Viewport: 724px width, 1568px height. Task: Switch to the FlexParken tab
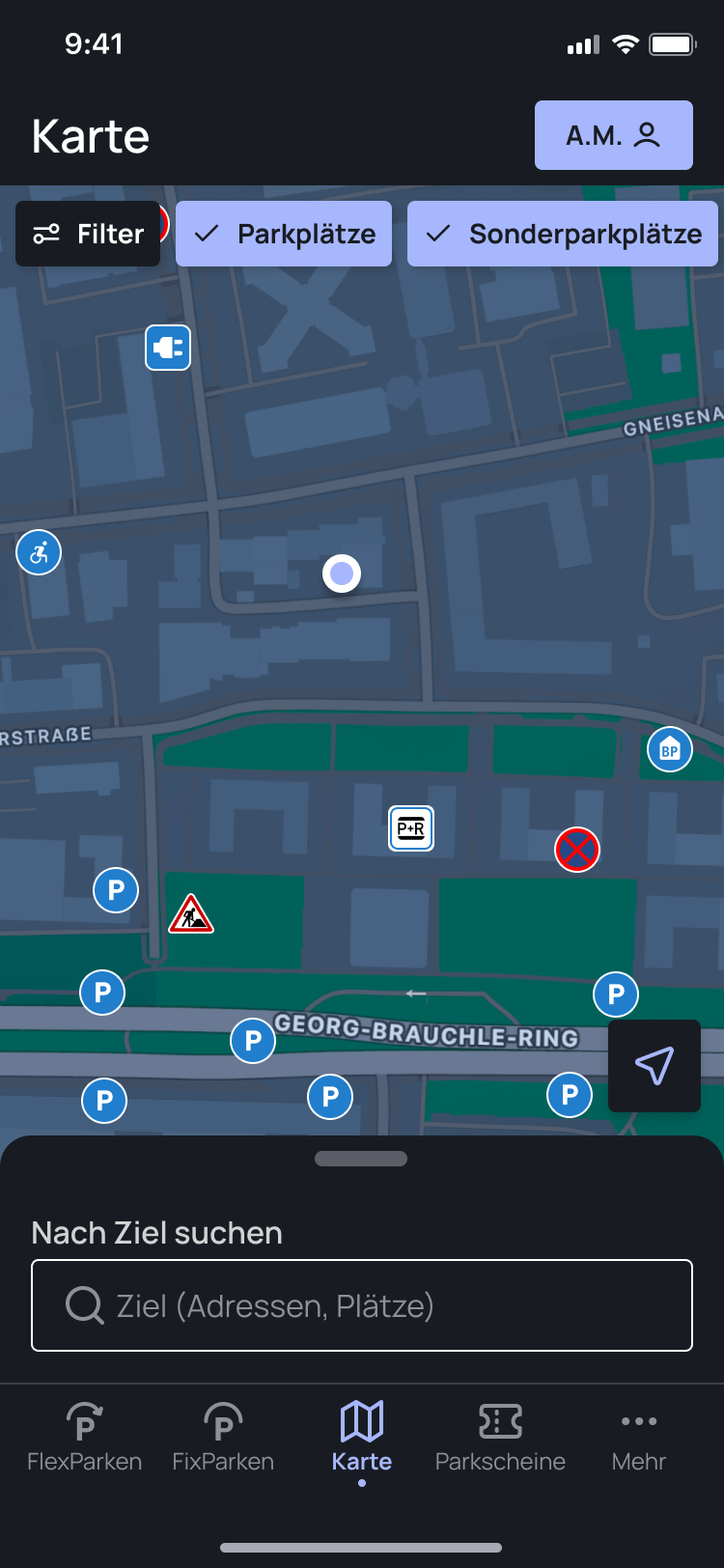[x=85, y=1438]
